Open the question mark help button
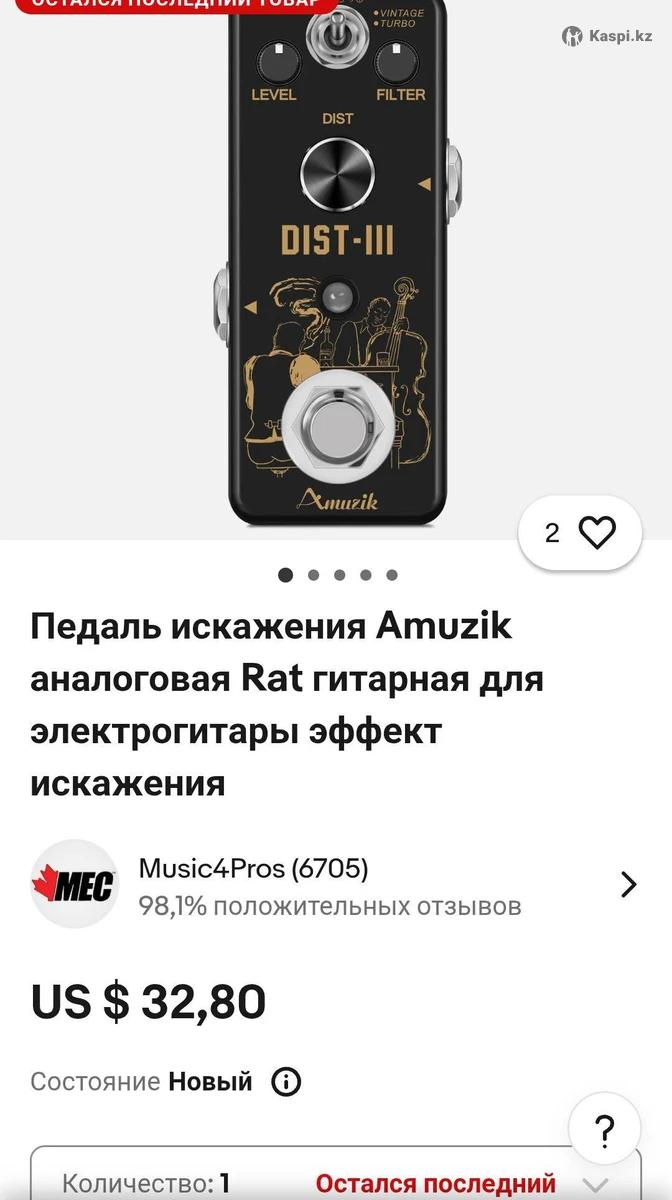The image size is (672, 1200). 604,1131
